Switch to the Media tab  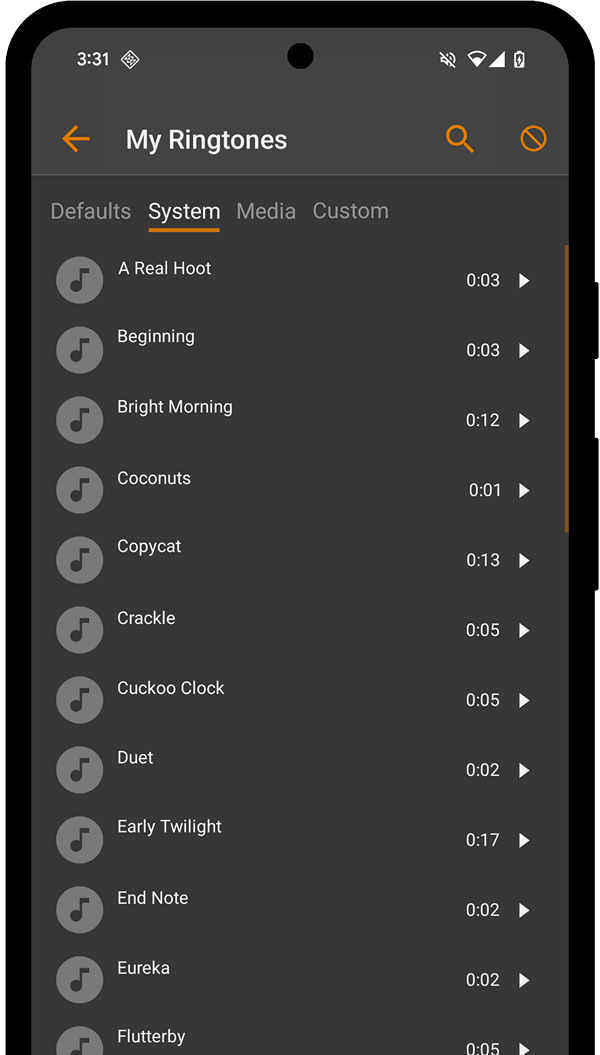(x=266, y=211)
